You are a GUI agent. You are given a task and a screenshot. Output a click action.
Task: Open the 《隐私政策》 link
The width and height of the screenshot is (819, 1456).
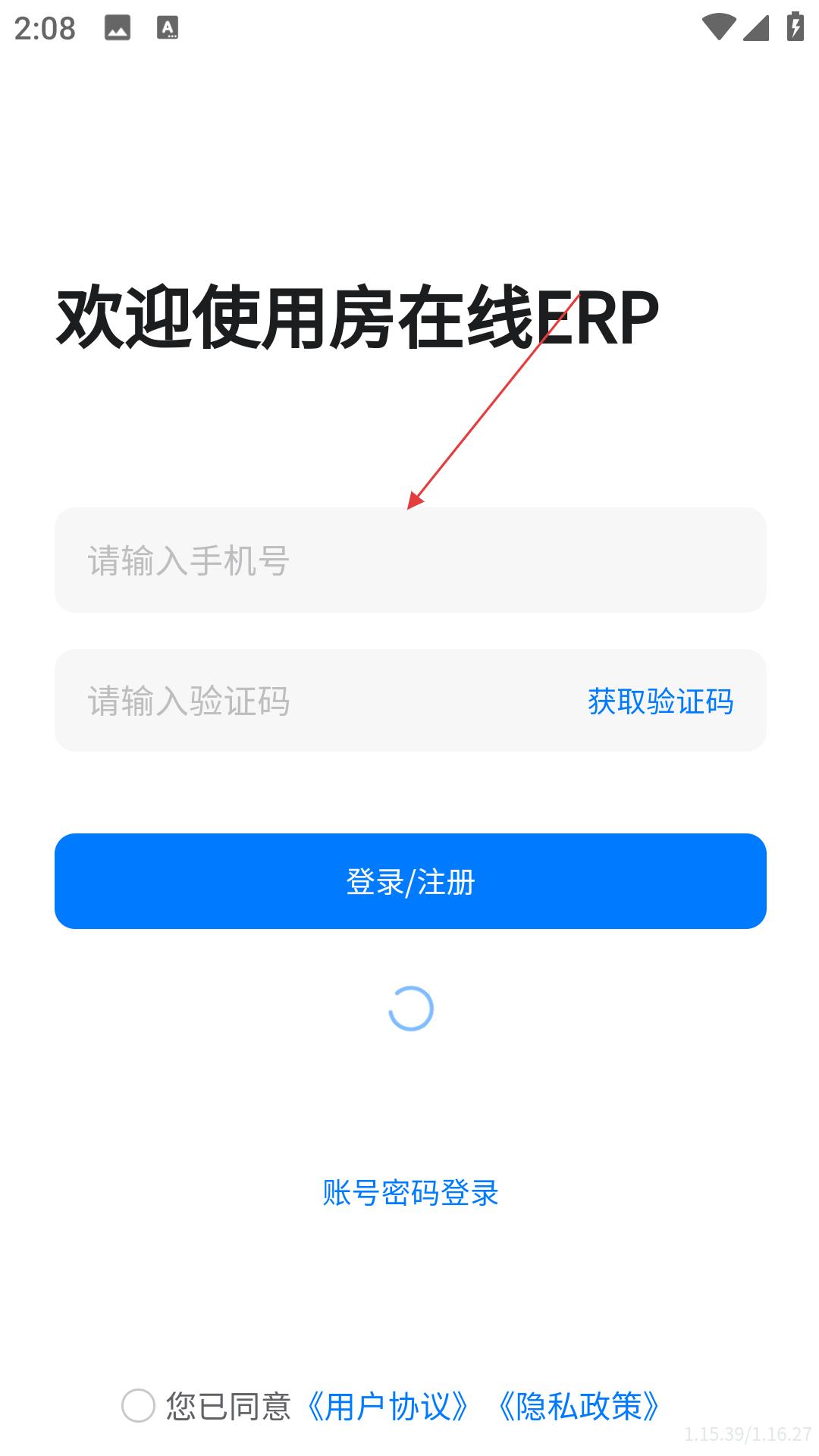[x=579, y=1407]
